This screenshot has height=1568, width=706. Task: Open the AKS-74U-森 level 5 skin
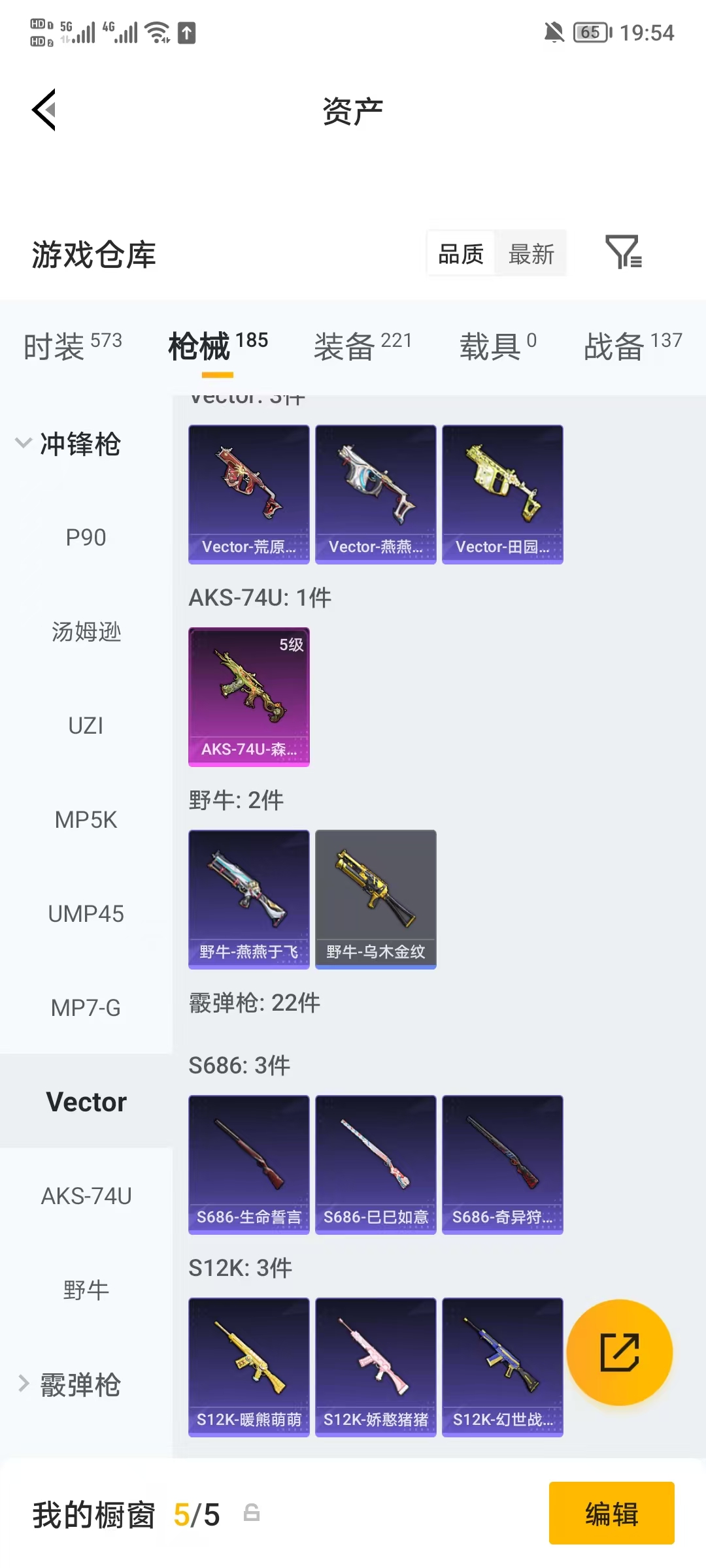249,697
